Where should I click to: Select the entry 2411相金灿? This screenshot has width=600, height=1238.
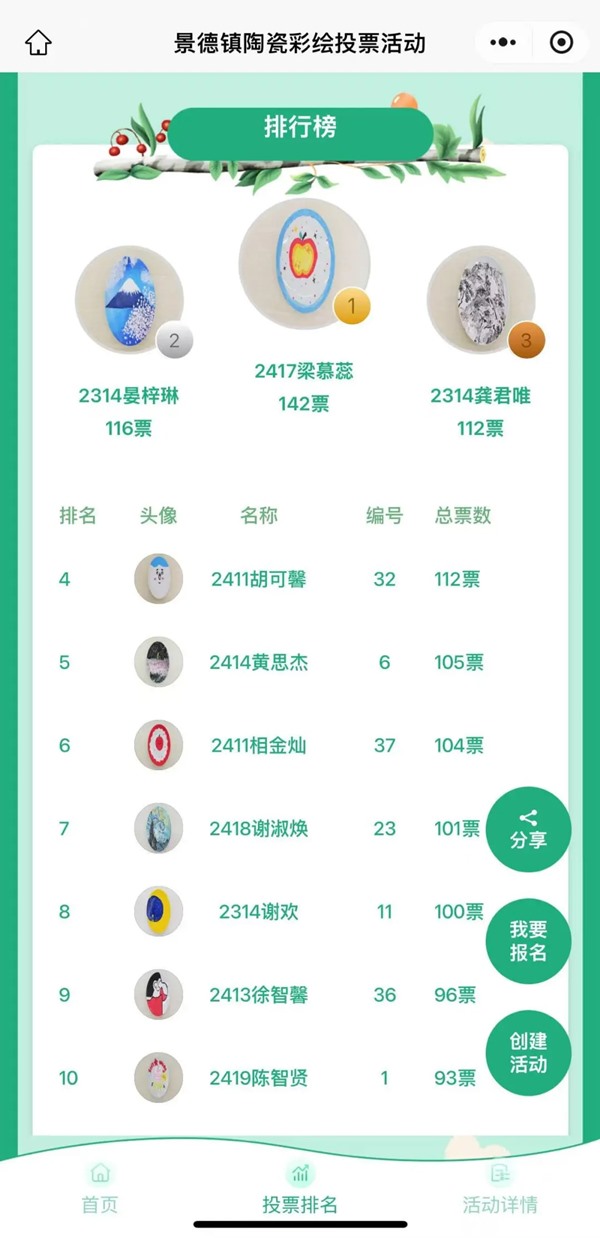point(259,745)
